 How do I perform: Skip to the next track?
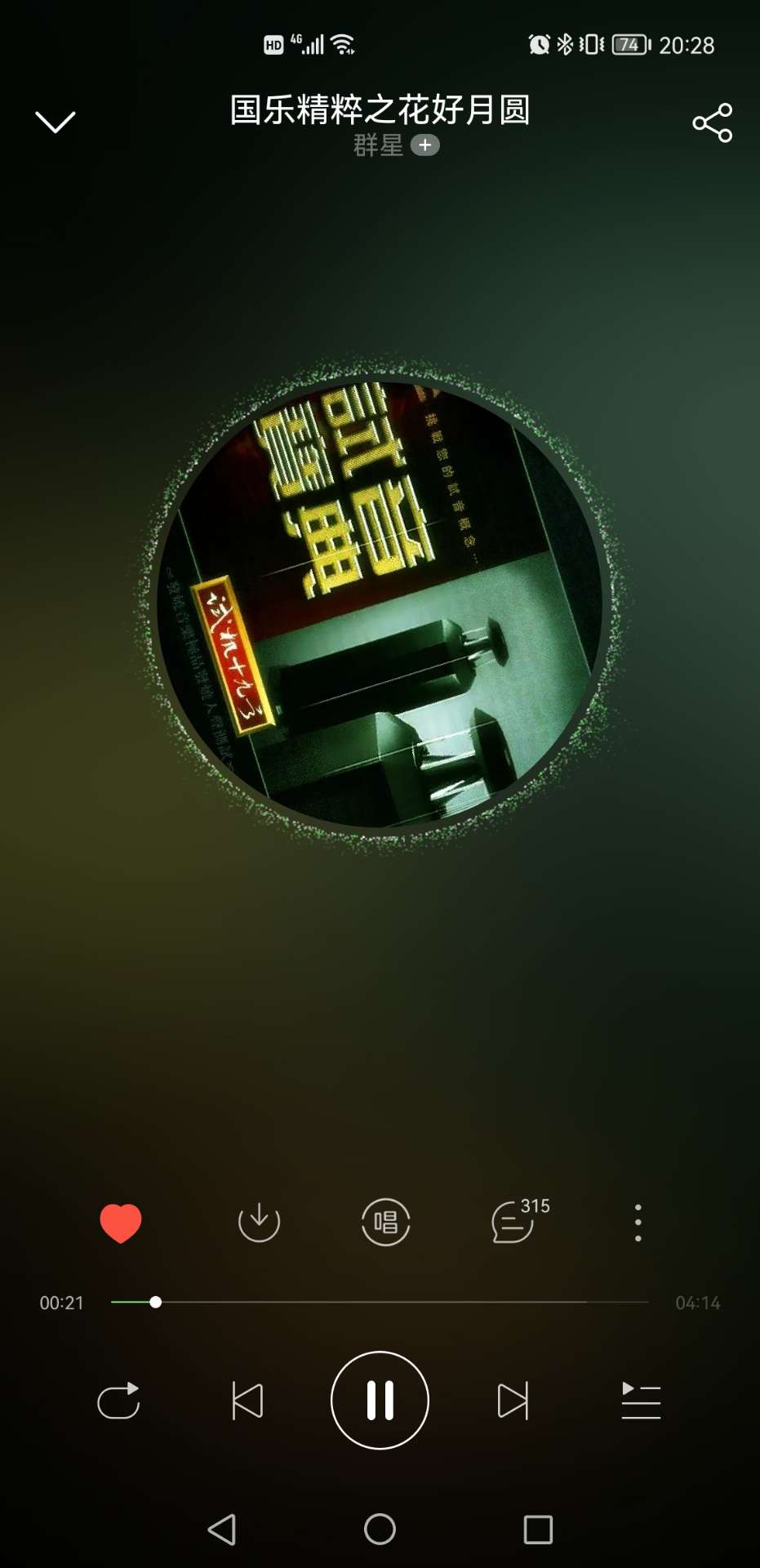[513, 1401]
